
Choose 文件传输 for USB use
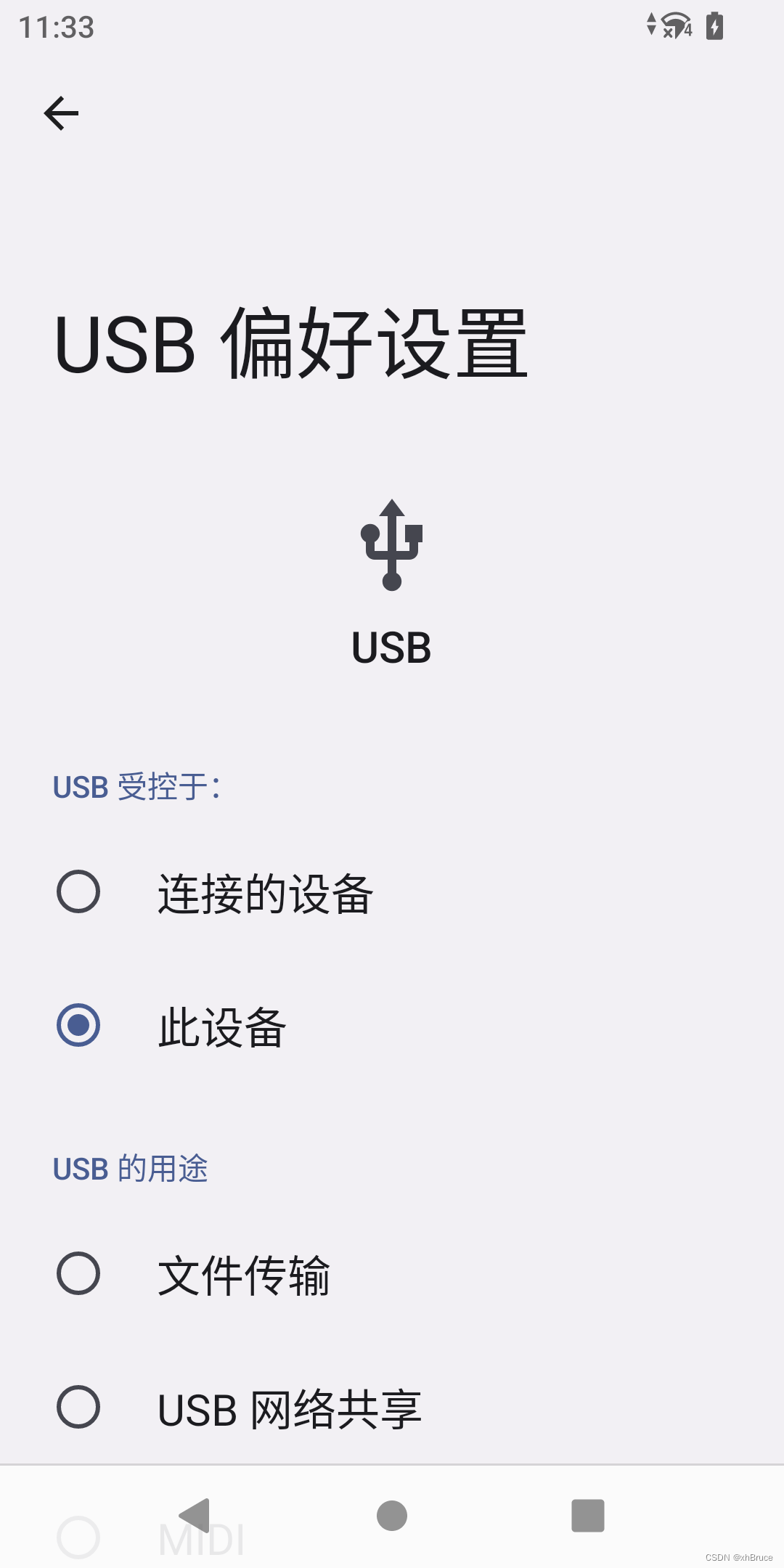(78, 1273)
